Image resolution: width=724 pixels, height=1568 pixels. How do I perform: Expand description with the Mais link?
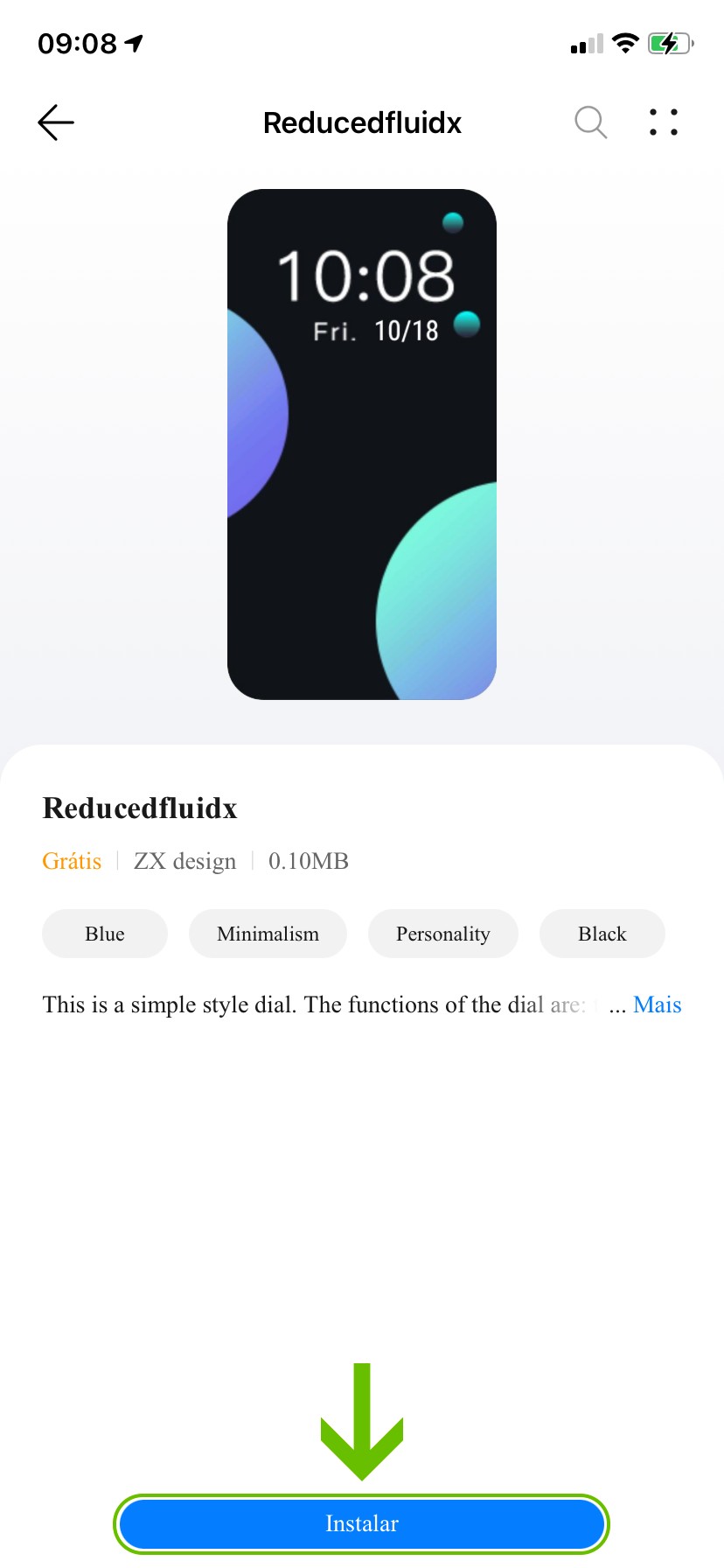click(657, 1004)
